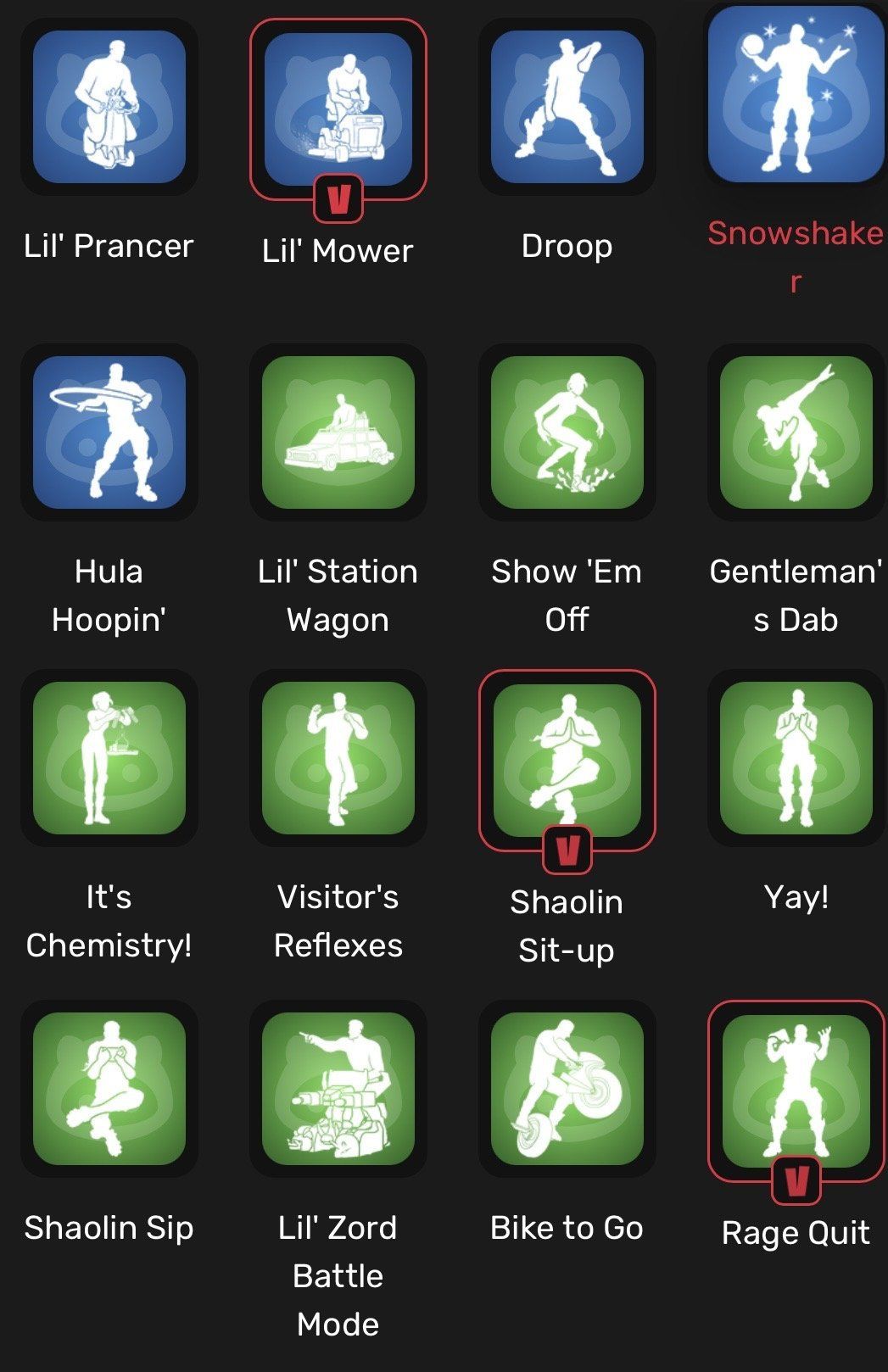Viewport: 888px width, 1372px height.
Task: Select the Lil' Mower emote
Action: click(x=338, y=109)
